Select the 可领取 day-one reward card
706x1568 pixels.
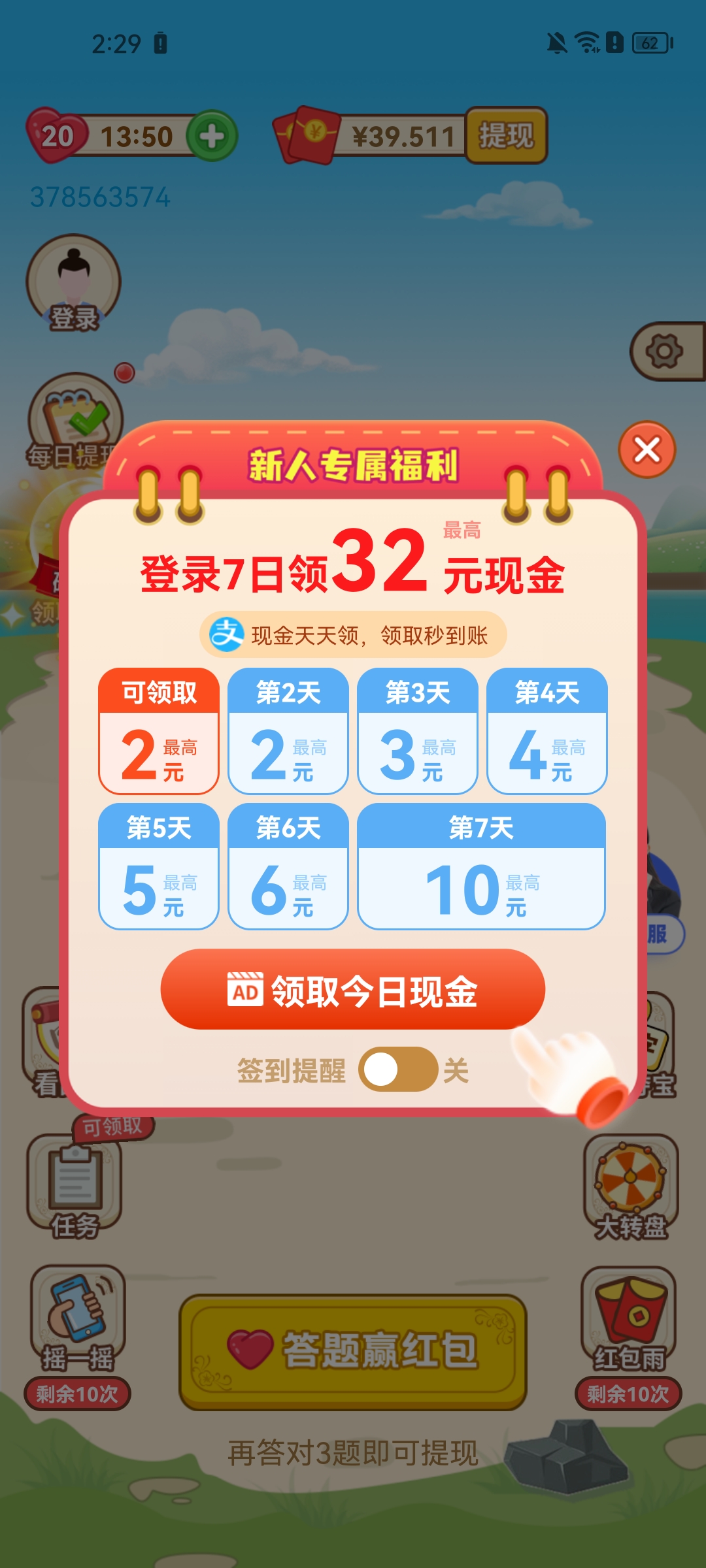159,731
